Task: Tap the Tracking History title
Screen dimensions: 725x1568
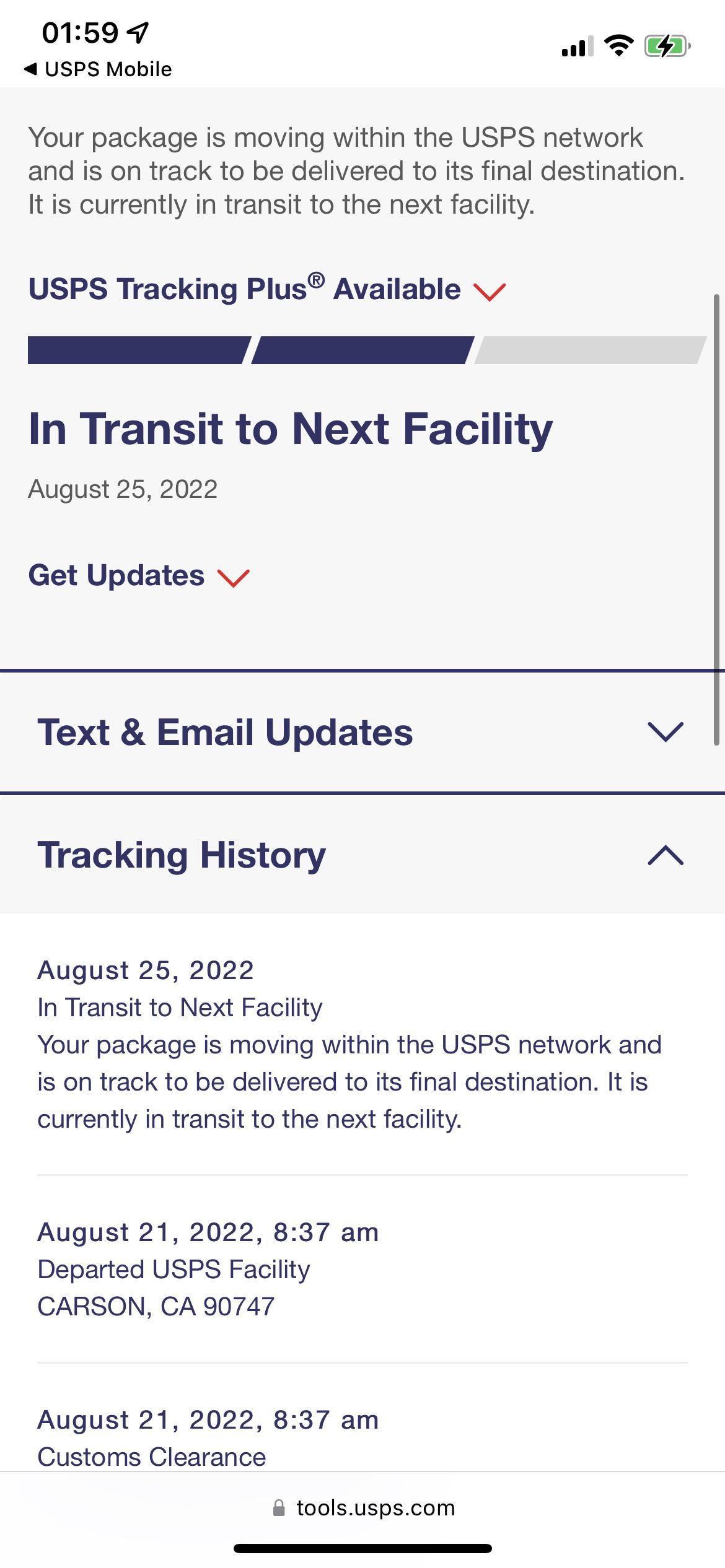Action: click(x=180, y=856)
